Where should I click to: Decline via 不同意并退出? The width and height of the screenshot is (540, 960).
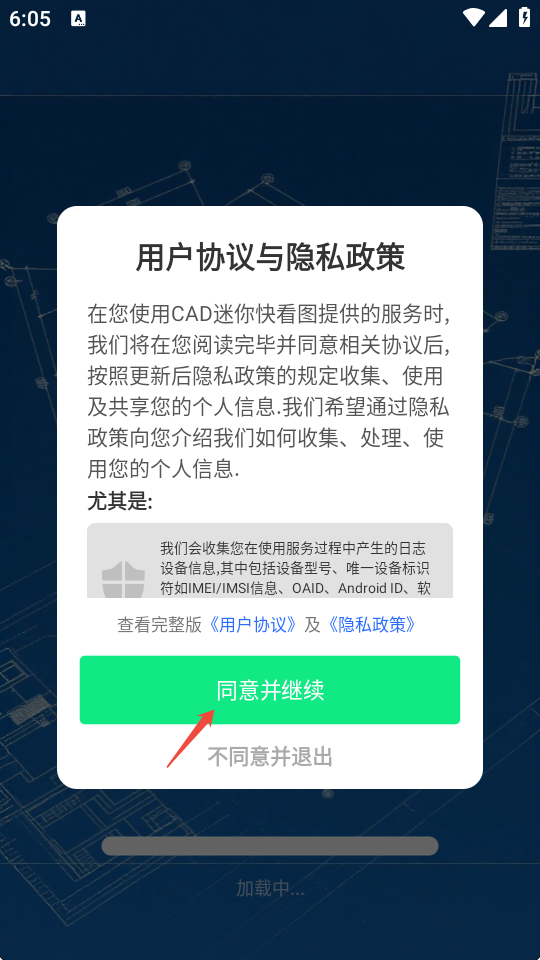[x=270, y=757]
